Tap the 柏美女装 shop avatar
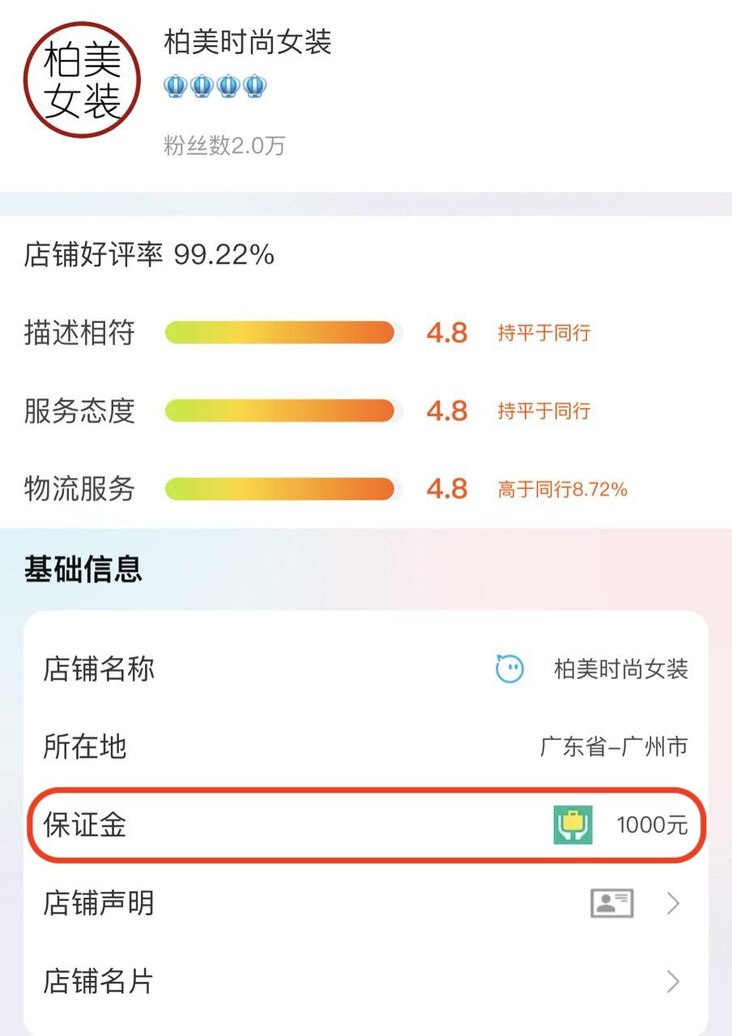Screen dimensions: 732x1036 [x=82, y=80]
